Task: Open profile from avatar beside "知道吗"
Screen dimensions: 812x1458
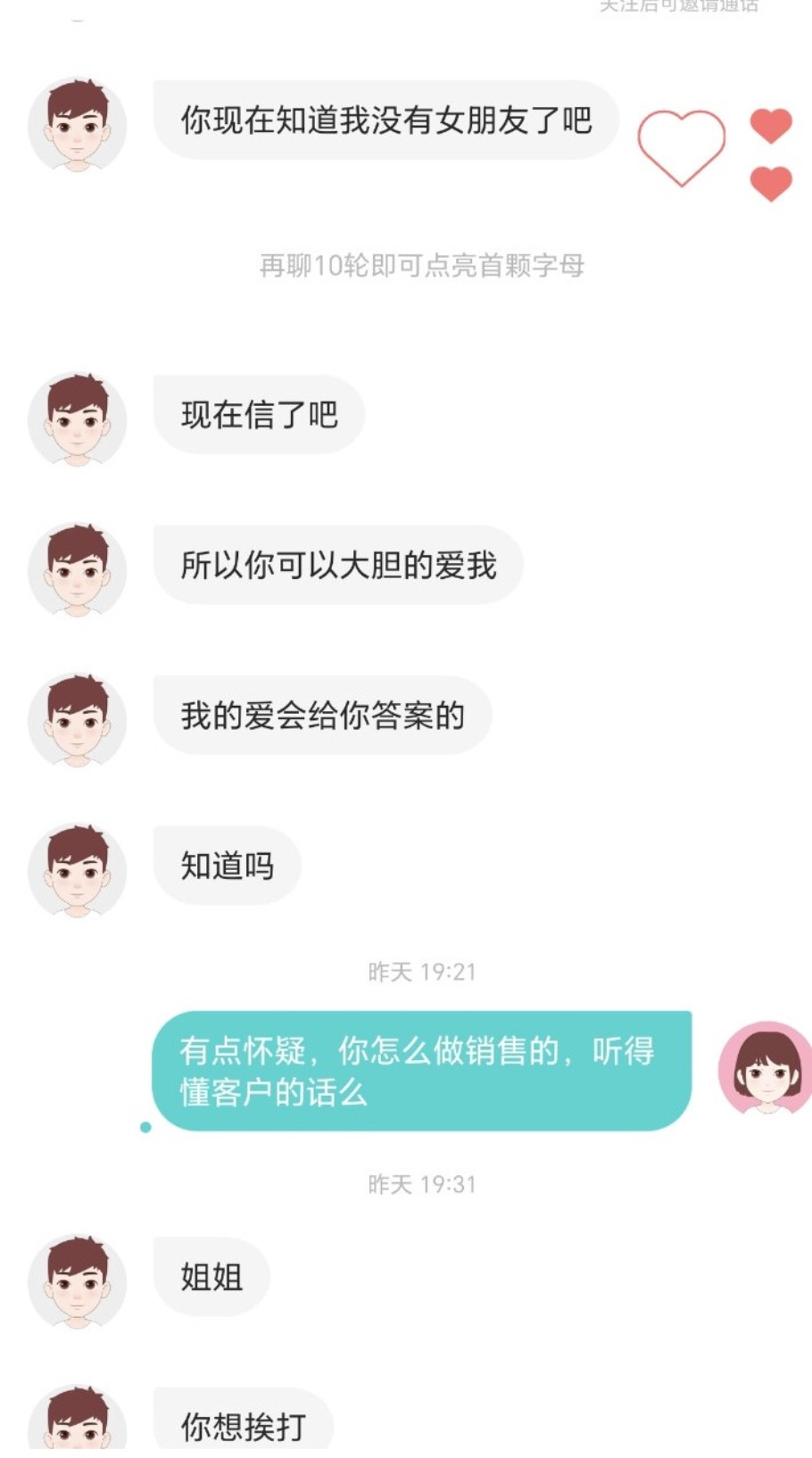Action: [77, 870]
